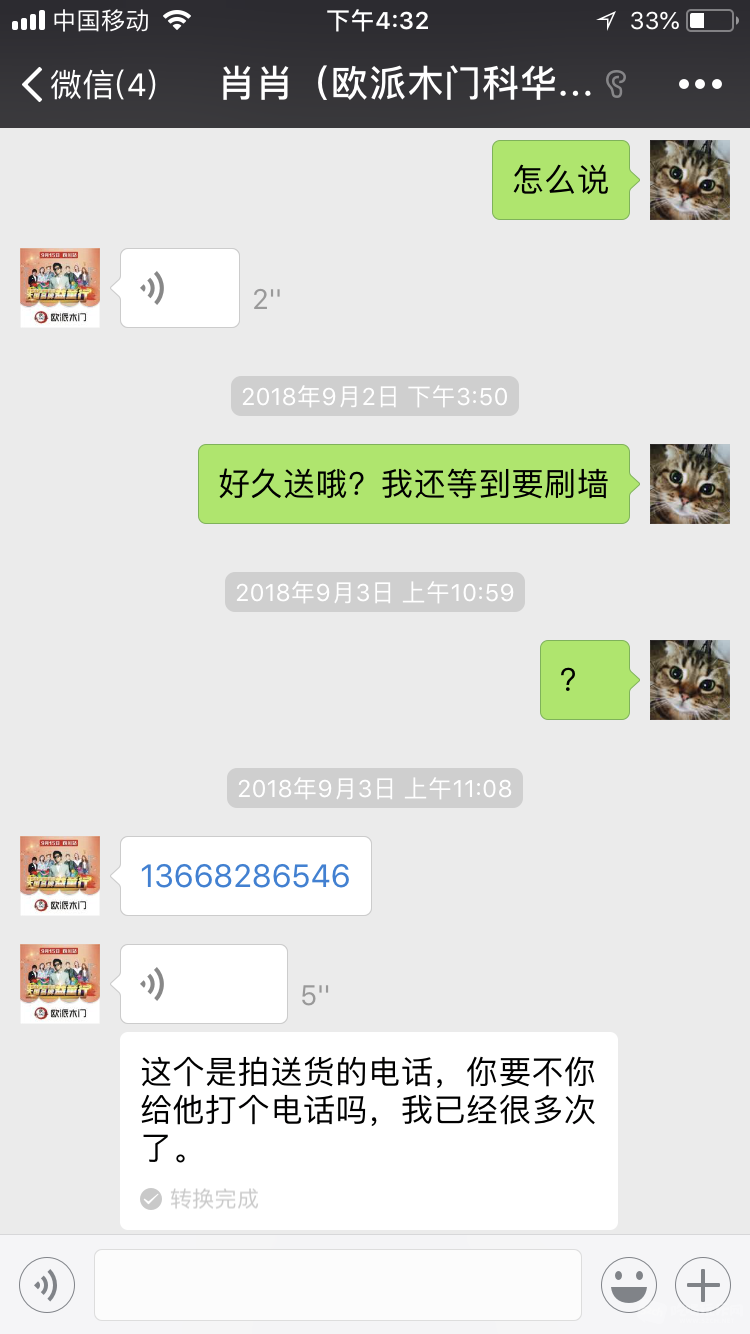Focus the message text input field

pyautogui.click(x=338, y=1285)
